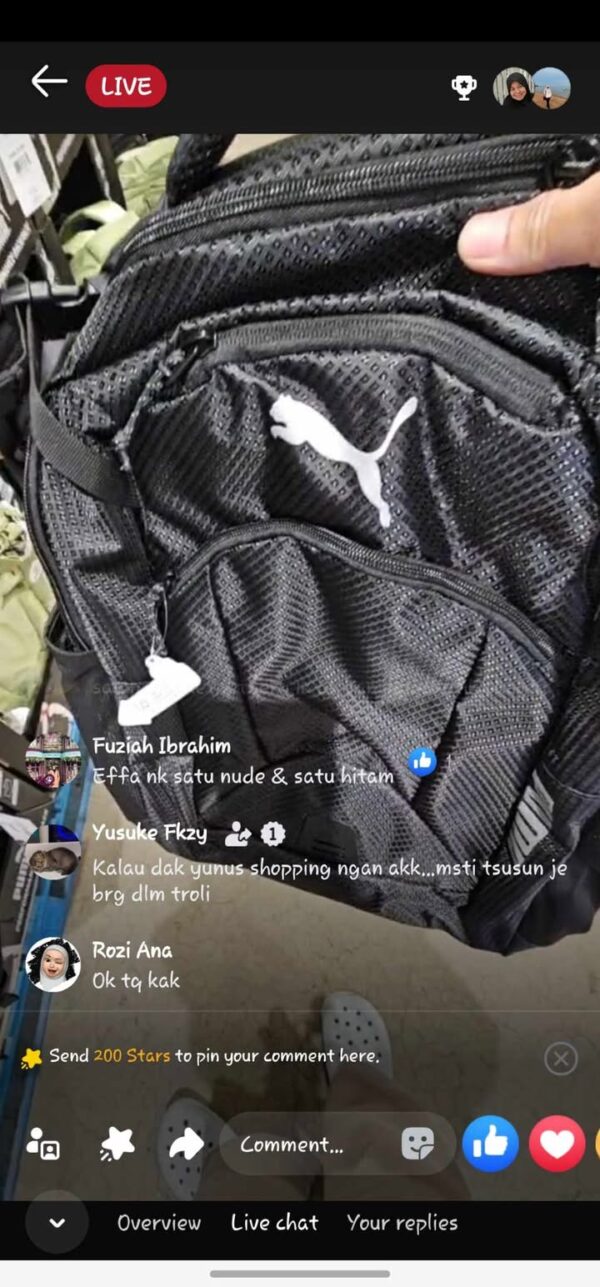This screenshot has height=1287, width=600.
Task: Collapse the chat panel with down chevron
Action: (57, 1223)
